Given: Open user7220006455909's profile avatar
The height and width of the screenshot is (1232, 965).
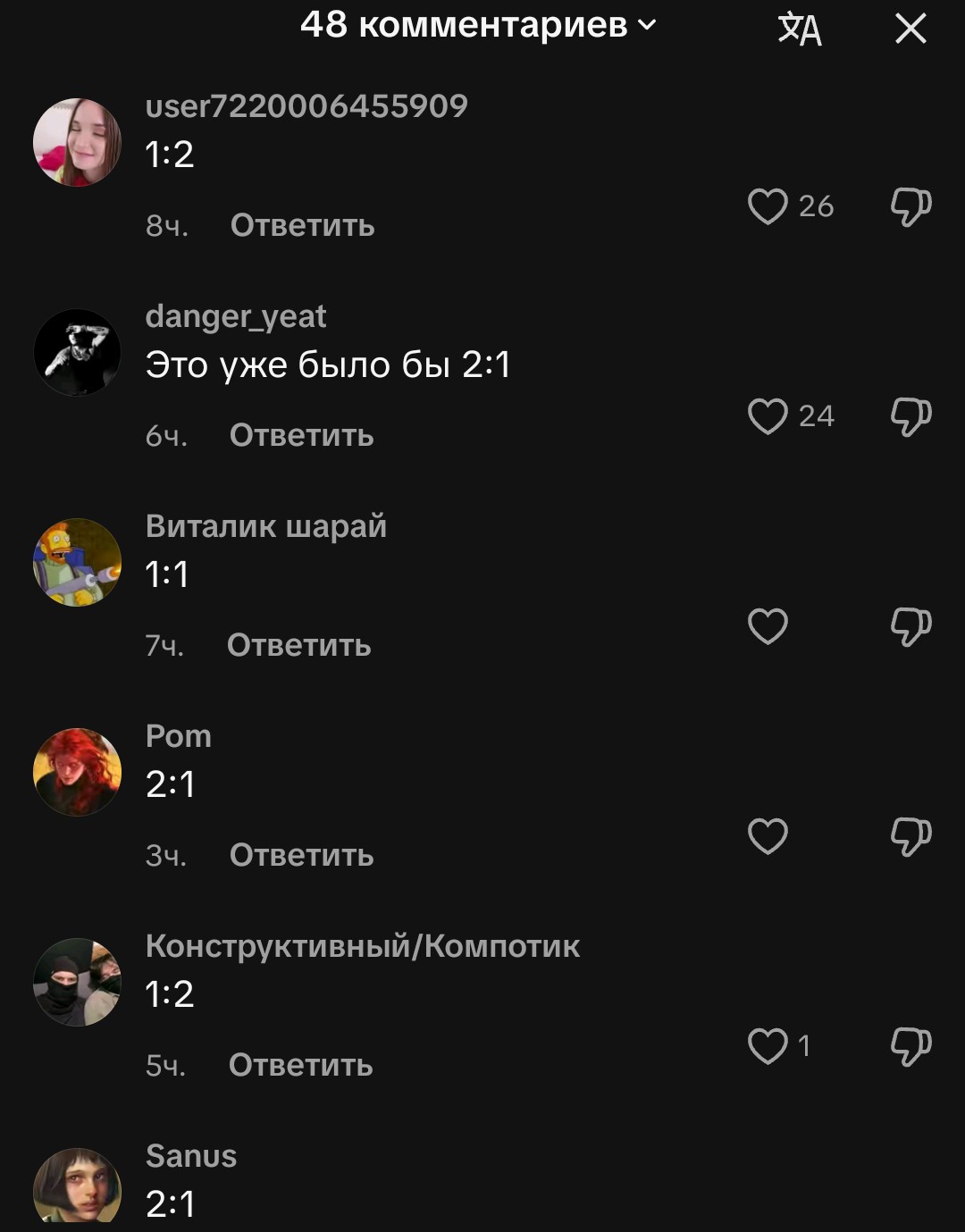Looking at the screenshot, I should 77,142.
